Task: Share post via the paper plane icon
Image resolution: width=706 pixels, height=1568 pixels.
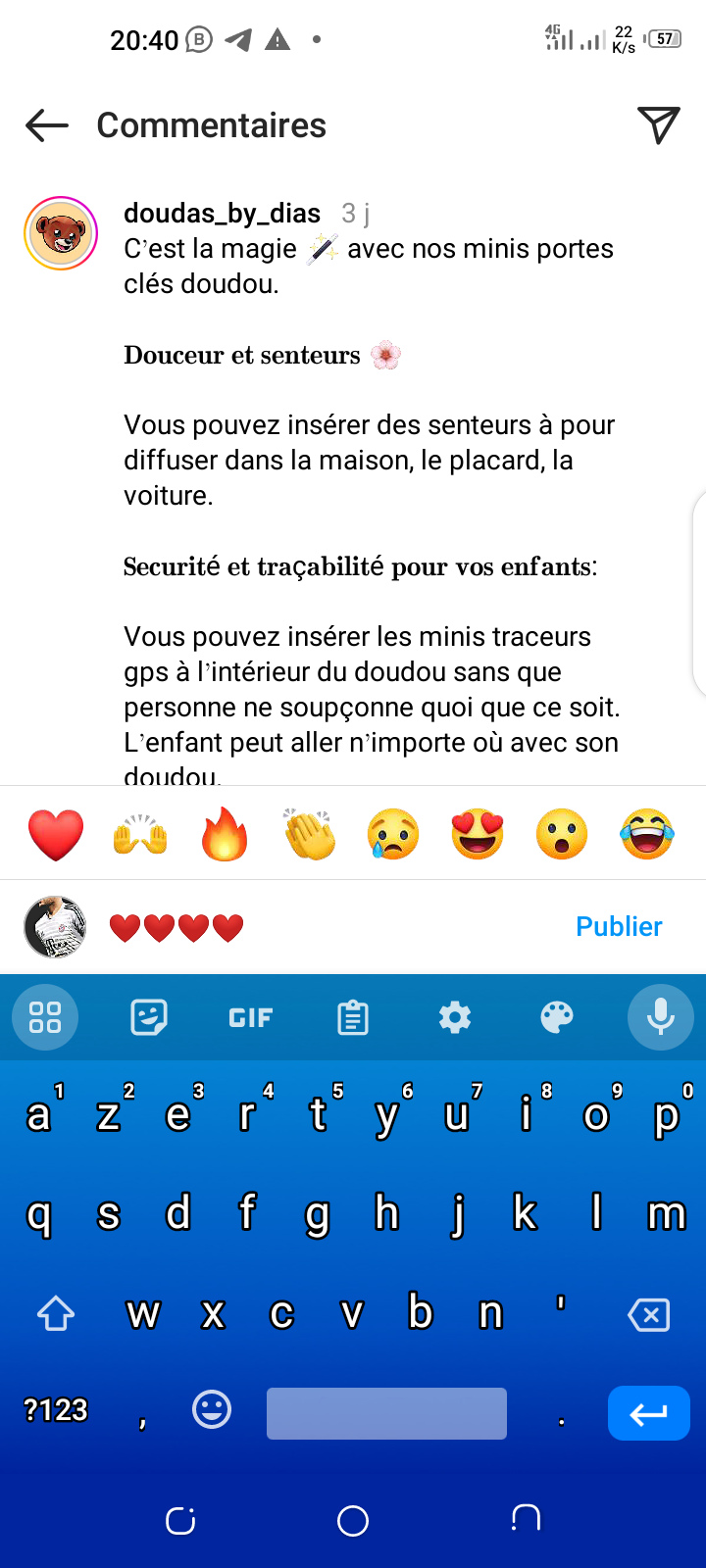Action: [658, 124]
